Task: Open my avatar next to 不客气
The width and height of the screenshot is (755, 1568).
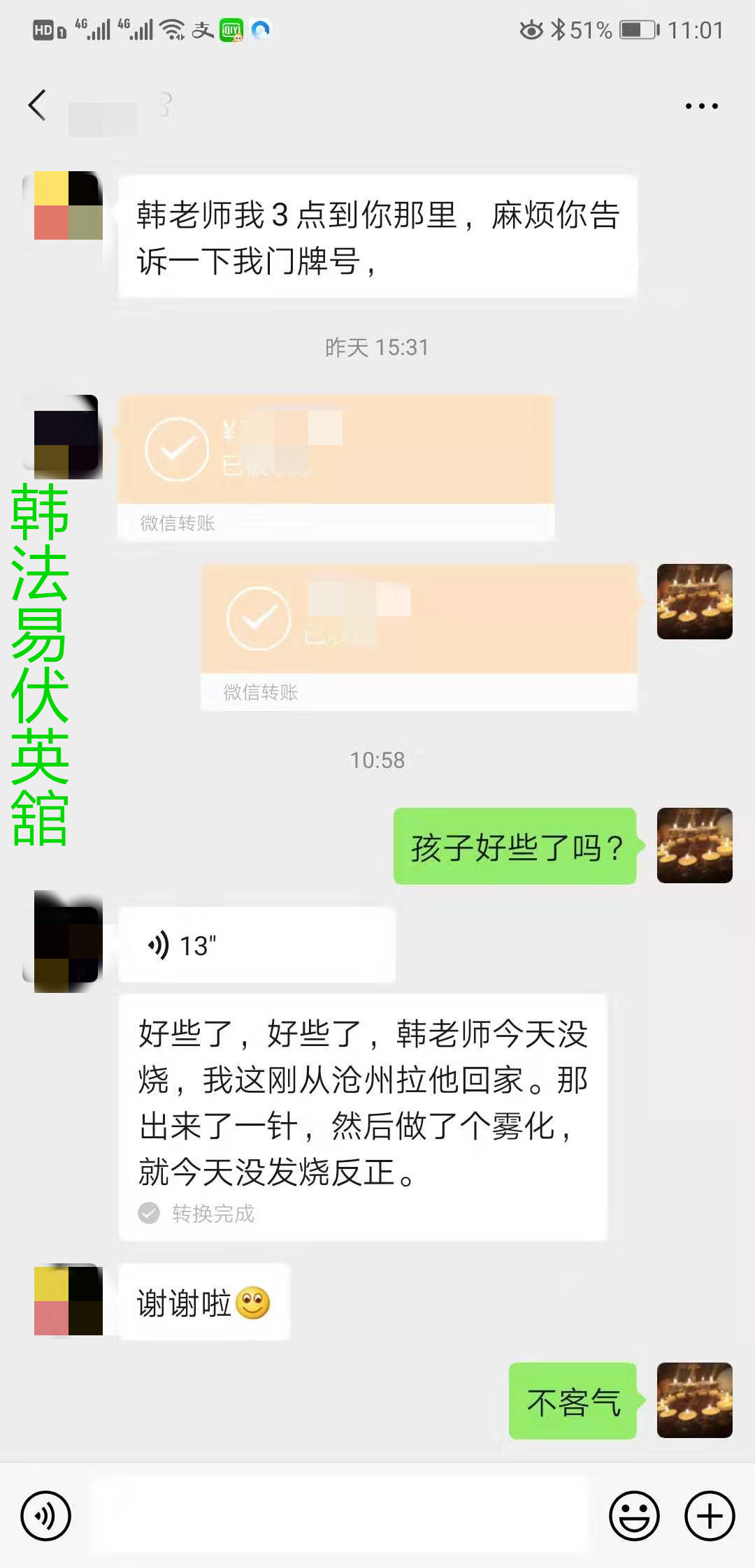Action: (x=694, y=1400)
